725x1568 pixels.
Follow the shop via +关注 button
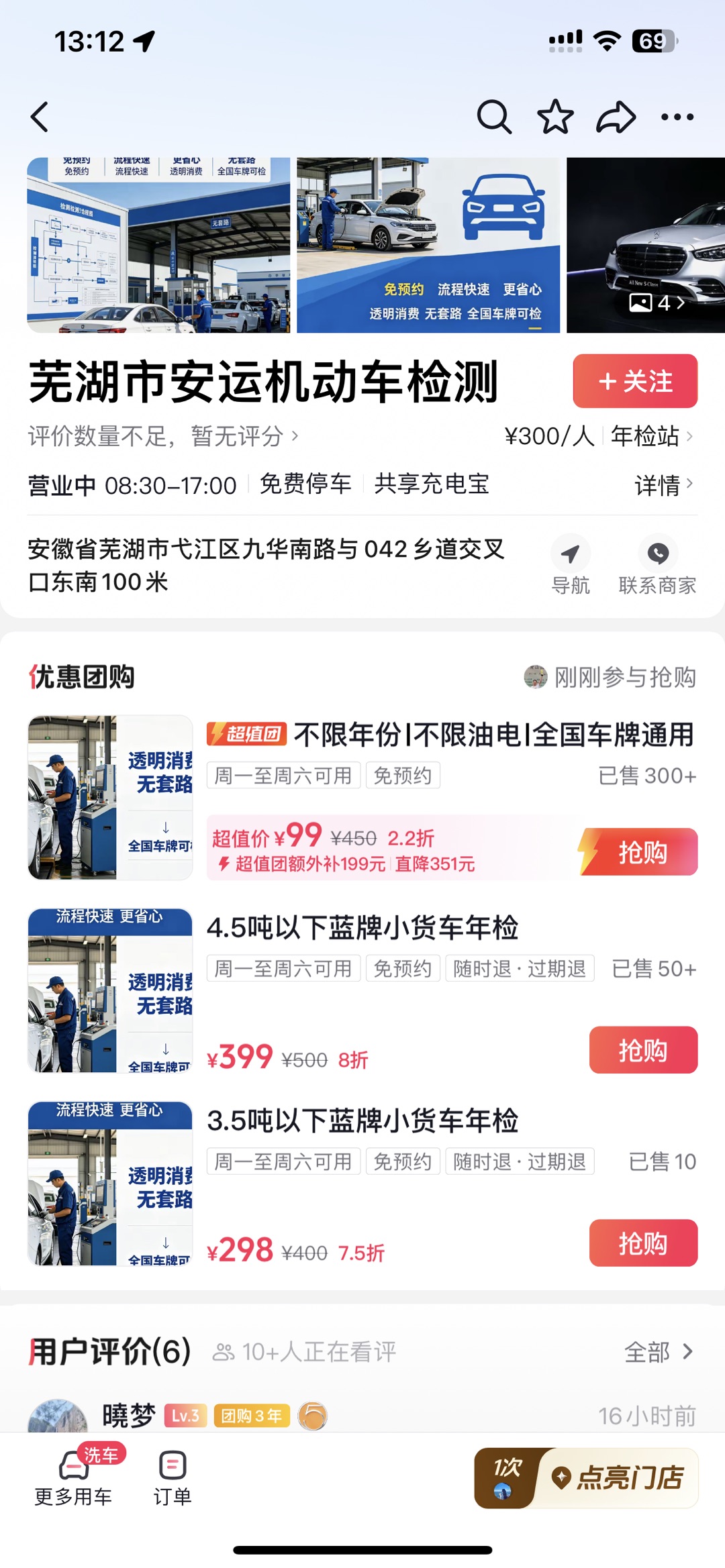coord(635,381)
